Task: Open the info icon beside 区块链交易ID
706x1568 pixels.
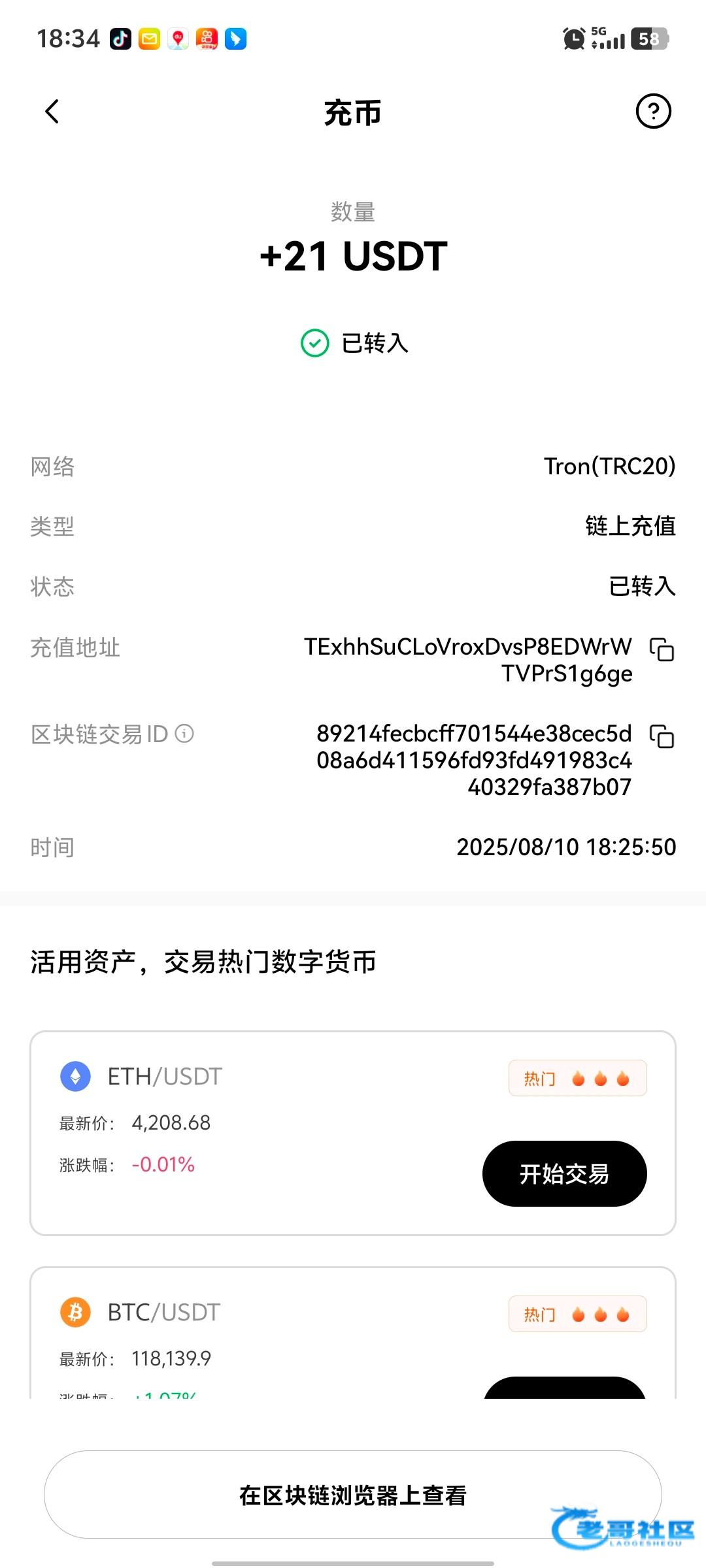Action: (184, 734)
